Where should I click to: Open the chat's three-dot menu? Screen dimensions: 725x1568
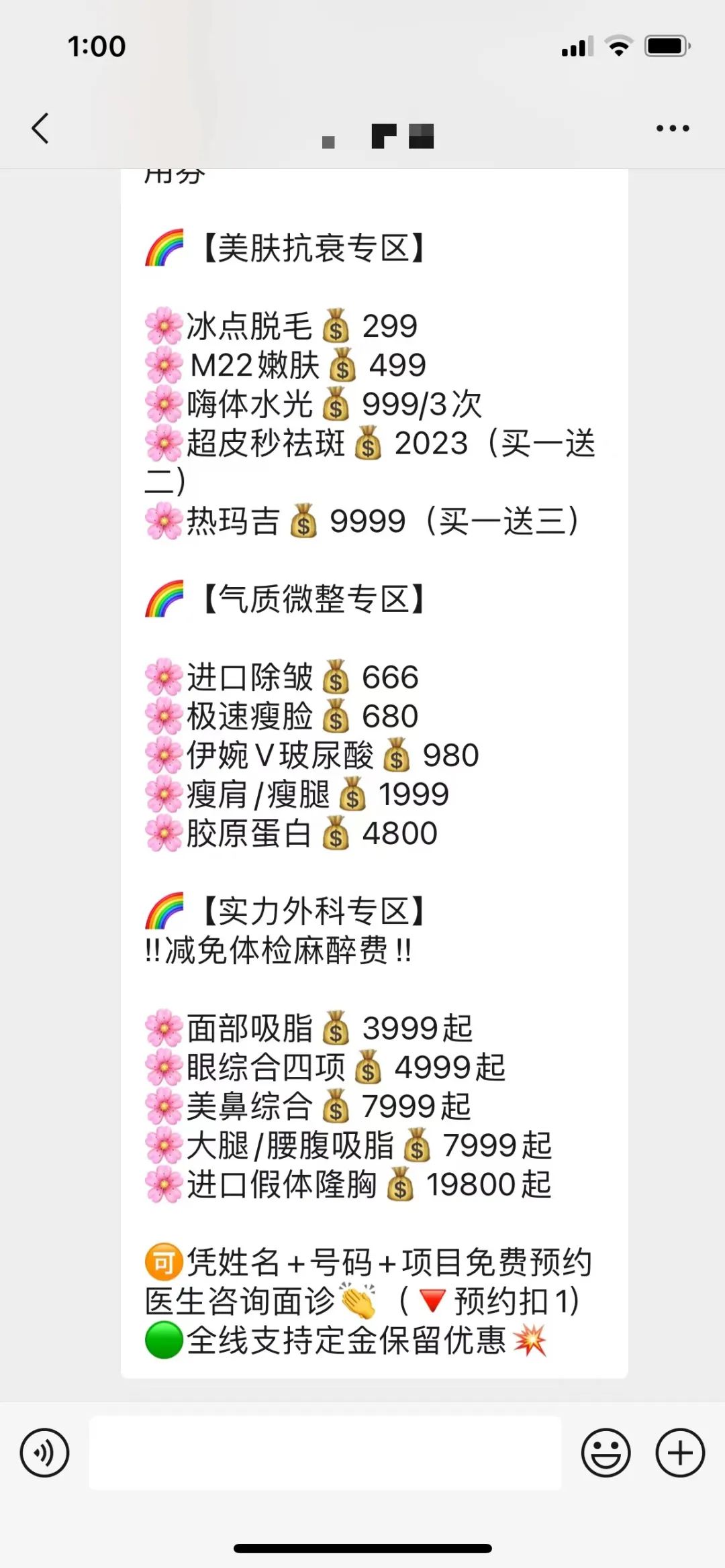click(673, 128)
